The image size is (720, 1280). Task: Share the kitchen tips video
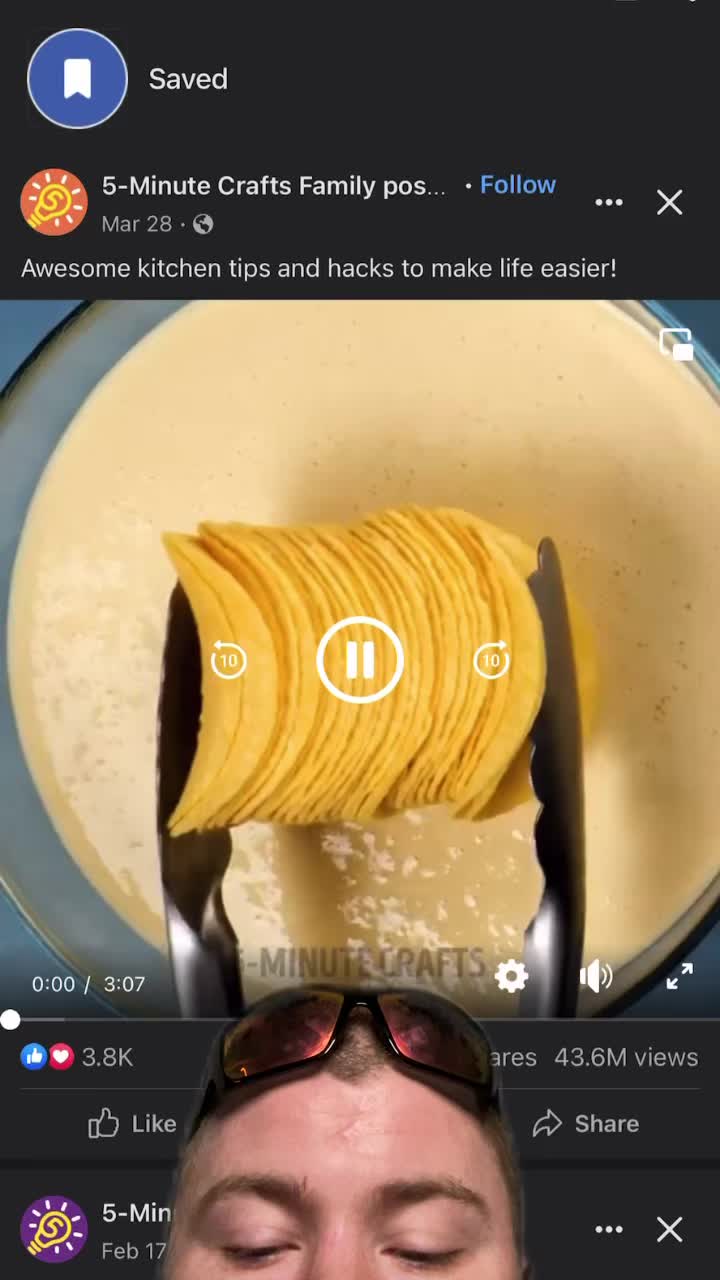point(586,1124)
